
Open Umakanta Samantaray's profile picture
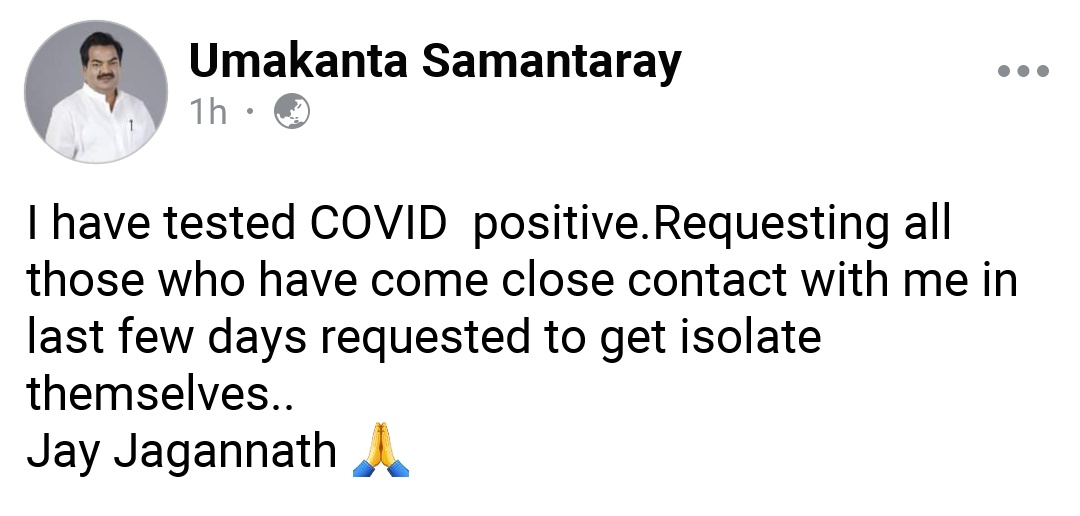(x=96, y=92)
